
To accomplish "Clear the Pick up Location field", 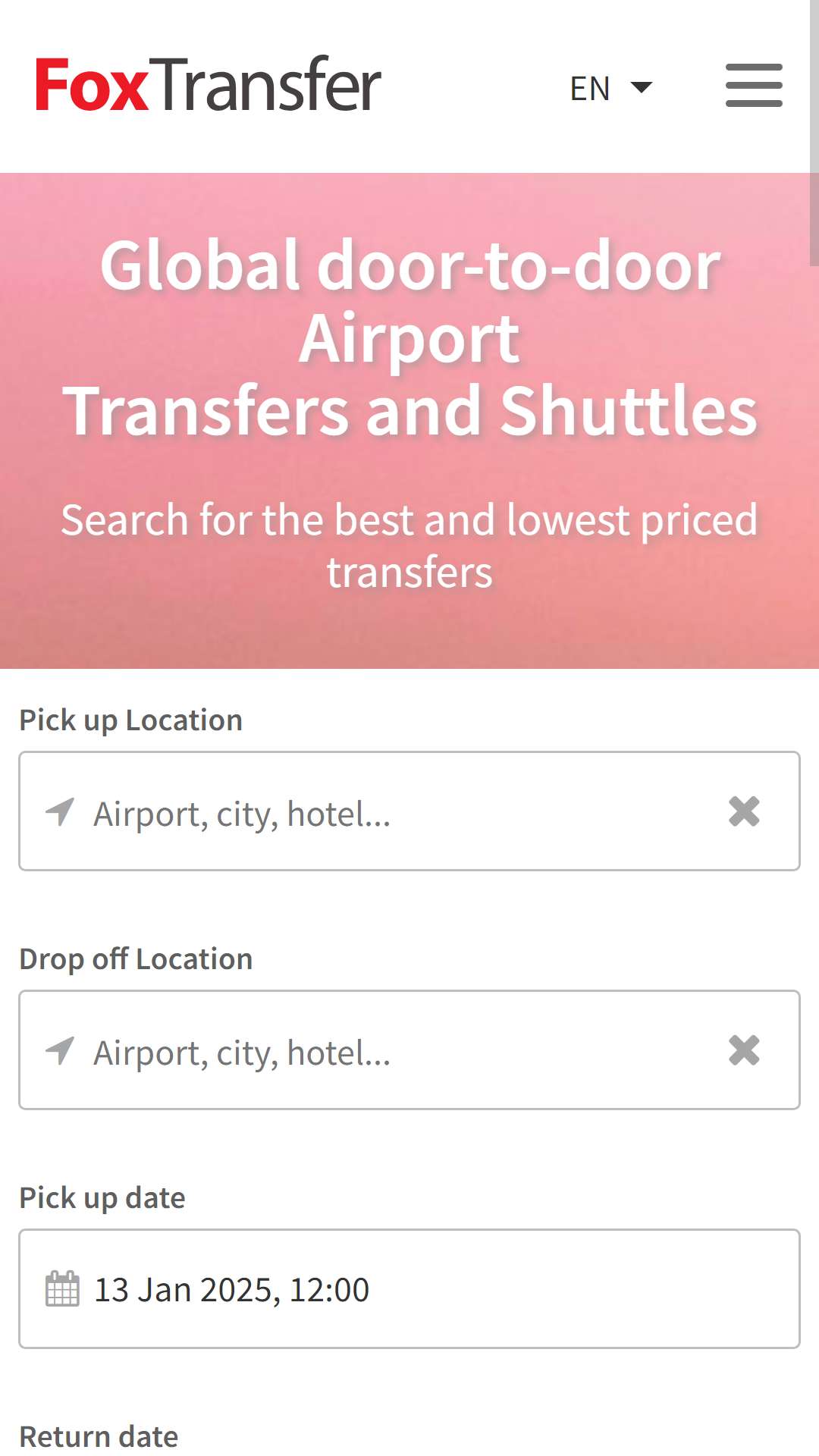I will tap(744, 811).
